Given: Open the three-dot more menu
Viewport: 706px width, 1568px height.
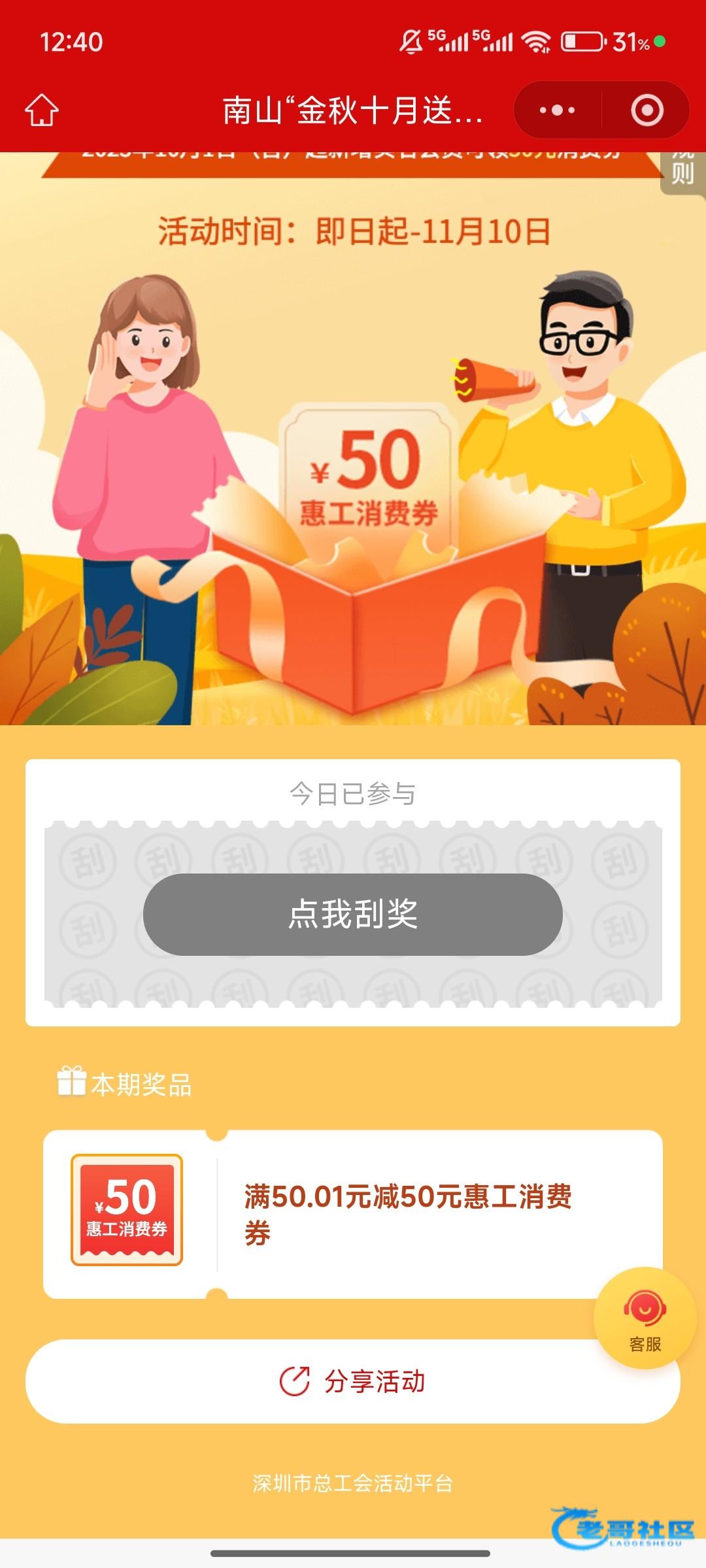Looking at the screenshot, I should [x=557, y=110].
